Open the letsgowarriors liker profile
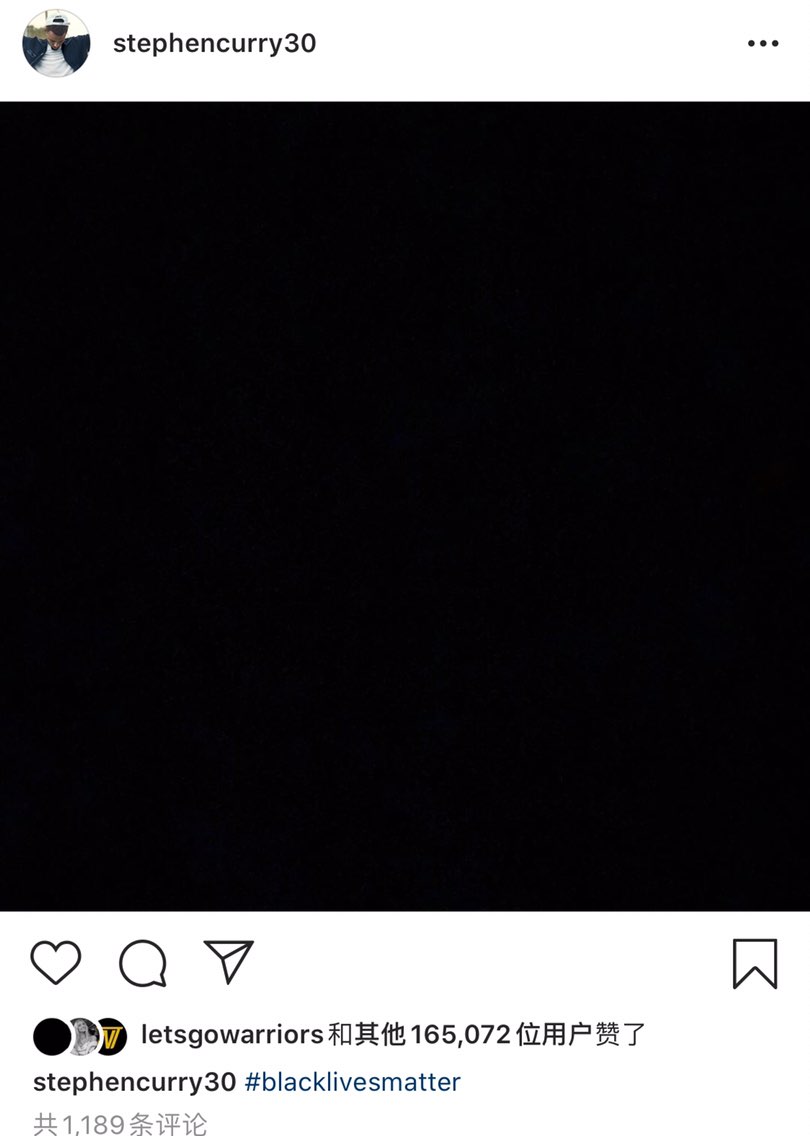810x1136 pixels. click(x=234, y=1034)
